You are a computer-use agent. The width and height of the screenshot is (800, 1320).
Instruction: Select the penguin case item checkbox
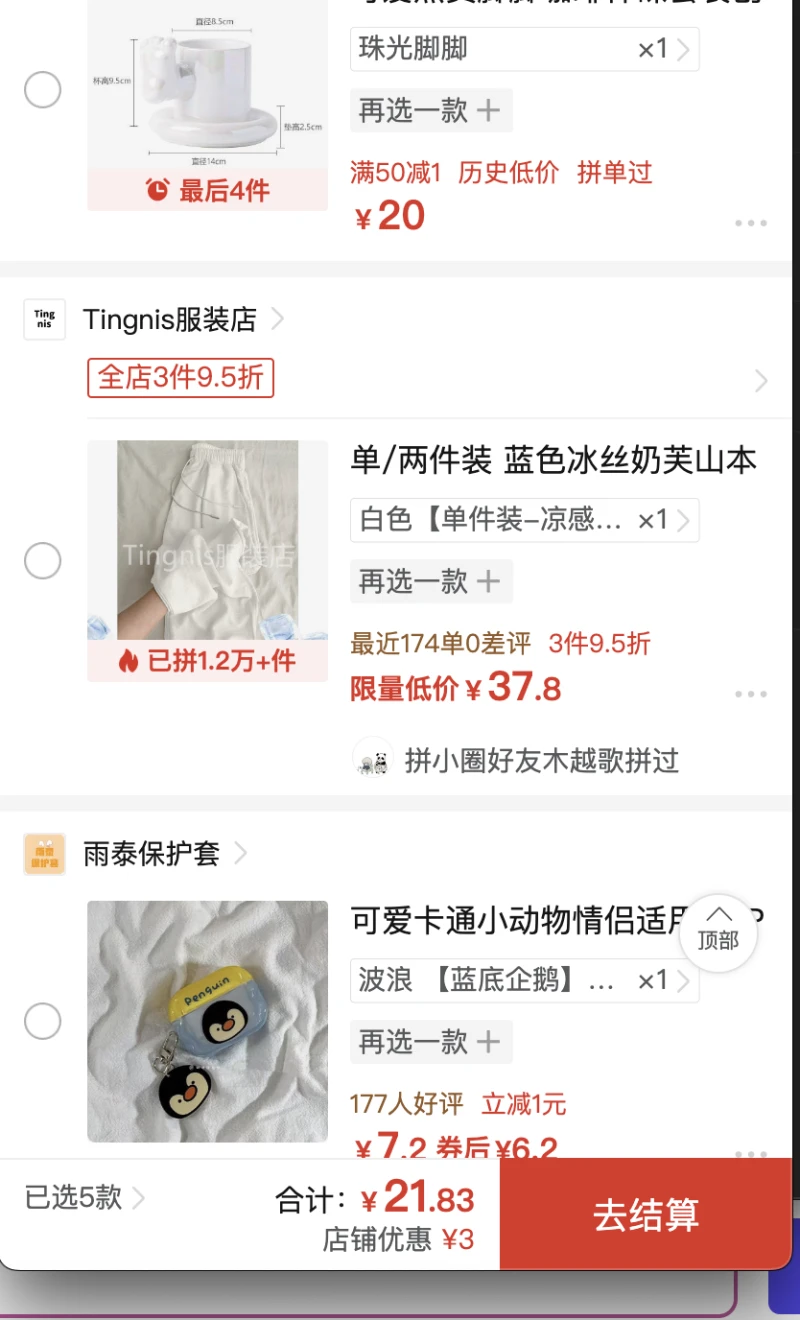(43, 1021)
